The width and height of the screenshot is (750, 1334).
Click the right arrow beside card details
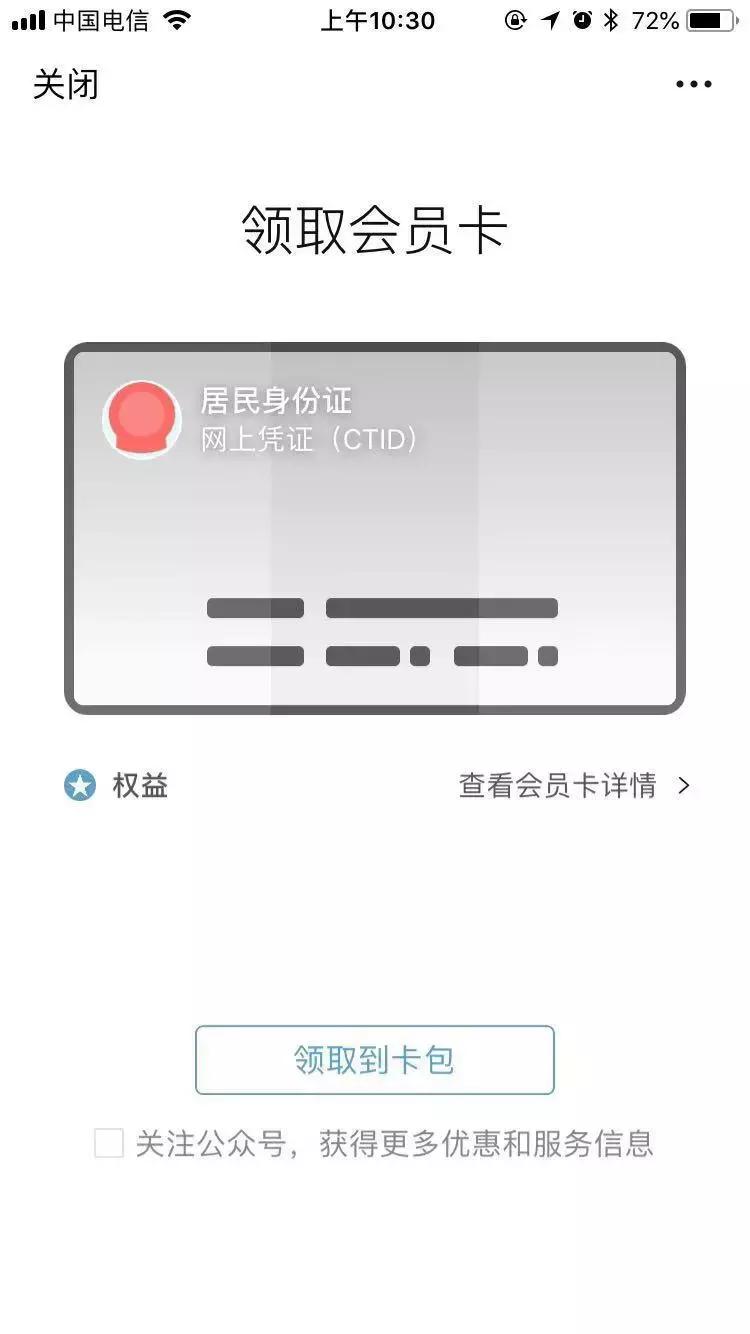tap(681, 786)
